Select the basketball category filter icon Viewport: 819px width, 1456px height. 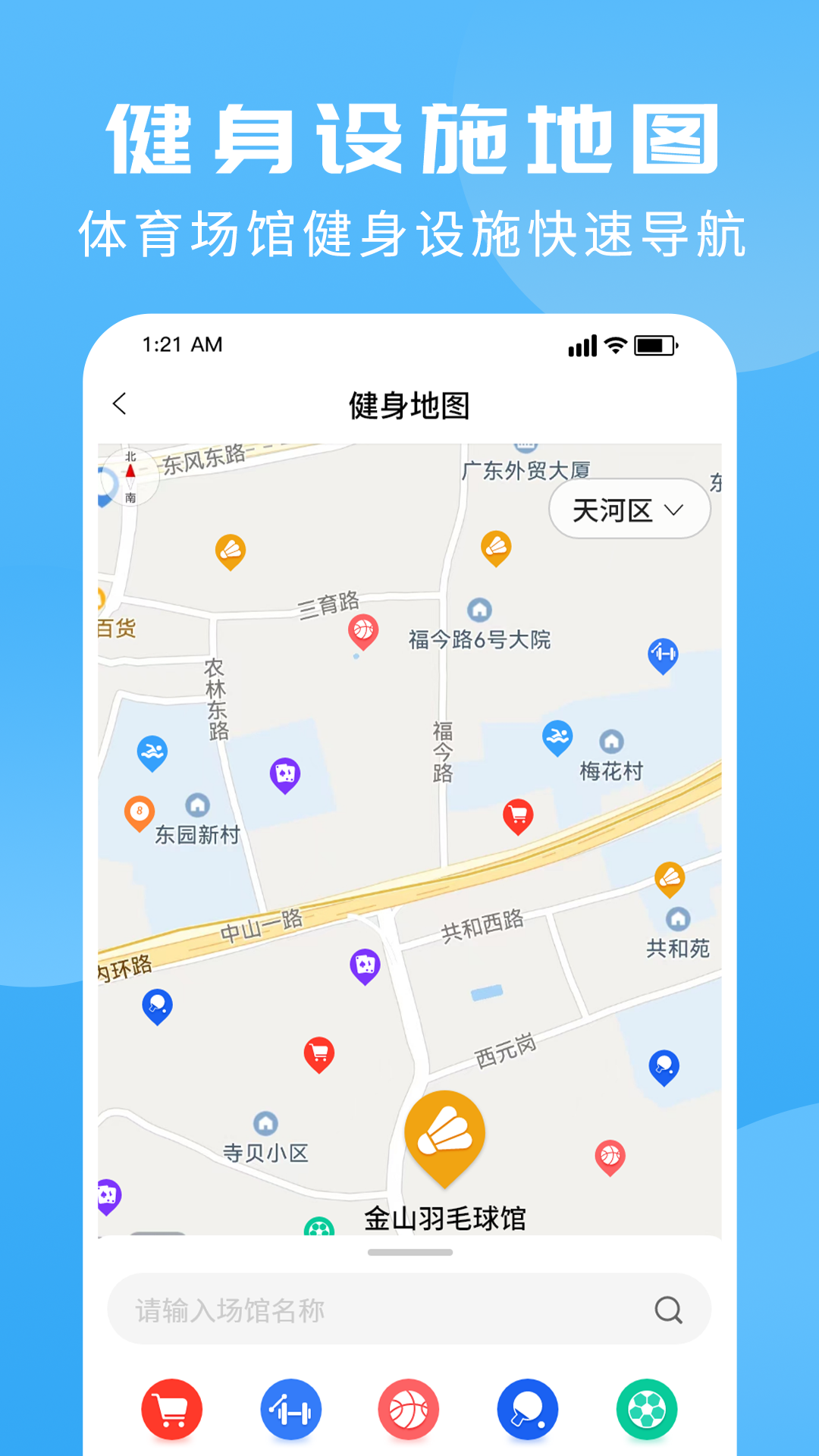tap(409, 1408)
